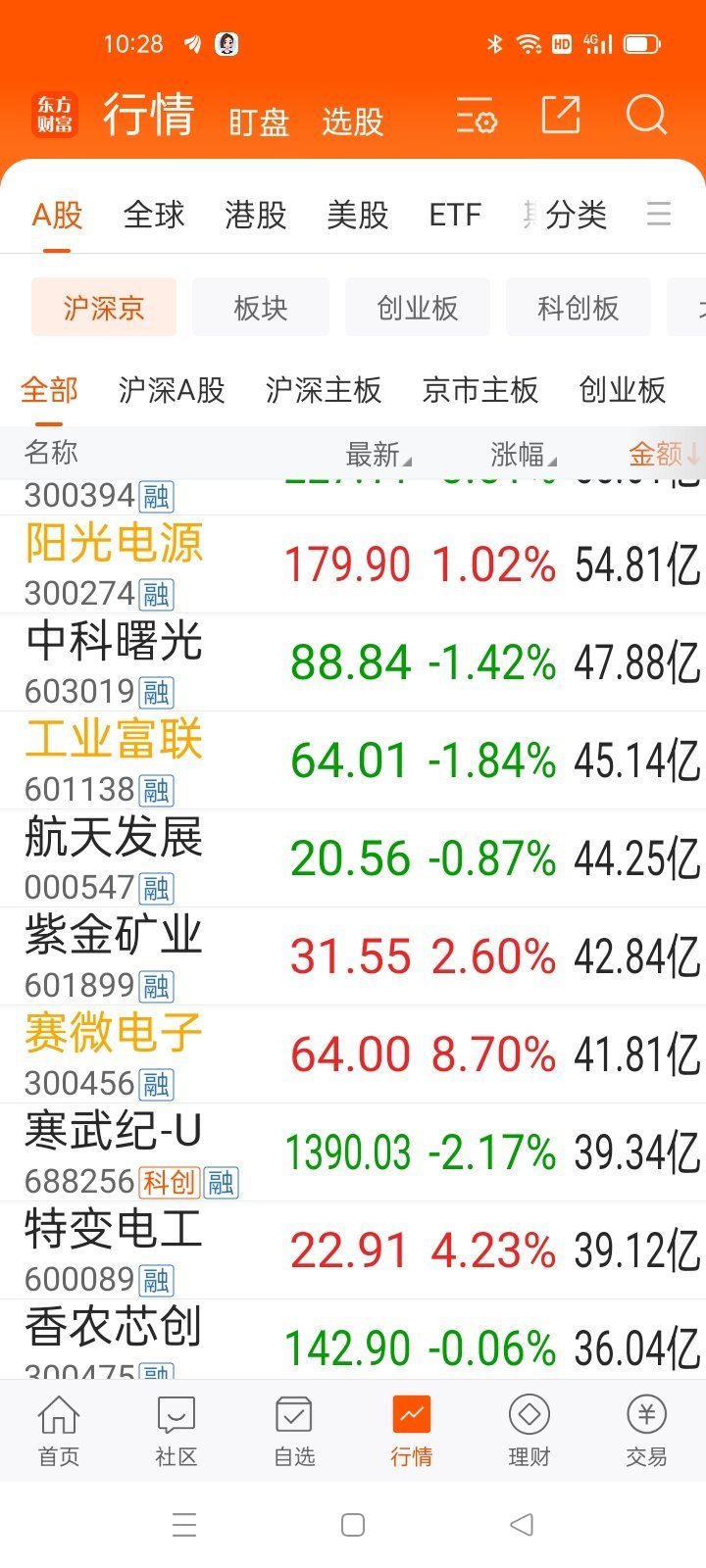Image resolution: width=706 pixels, height=1568 pixels.
Task: Go to the ETF tab
Action: coord(455,215)
